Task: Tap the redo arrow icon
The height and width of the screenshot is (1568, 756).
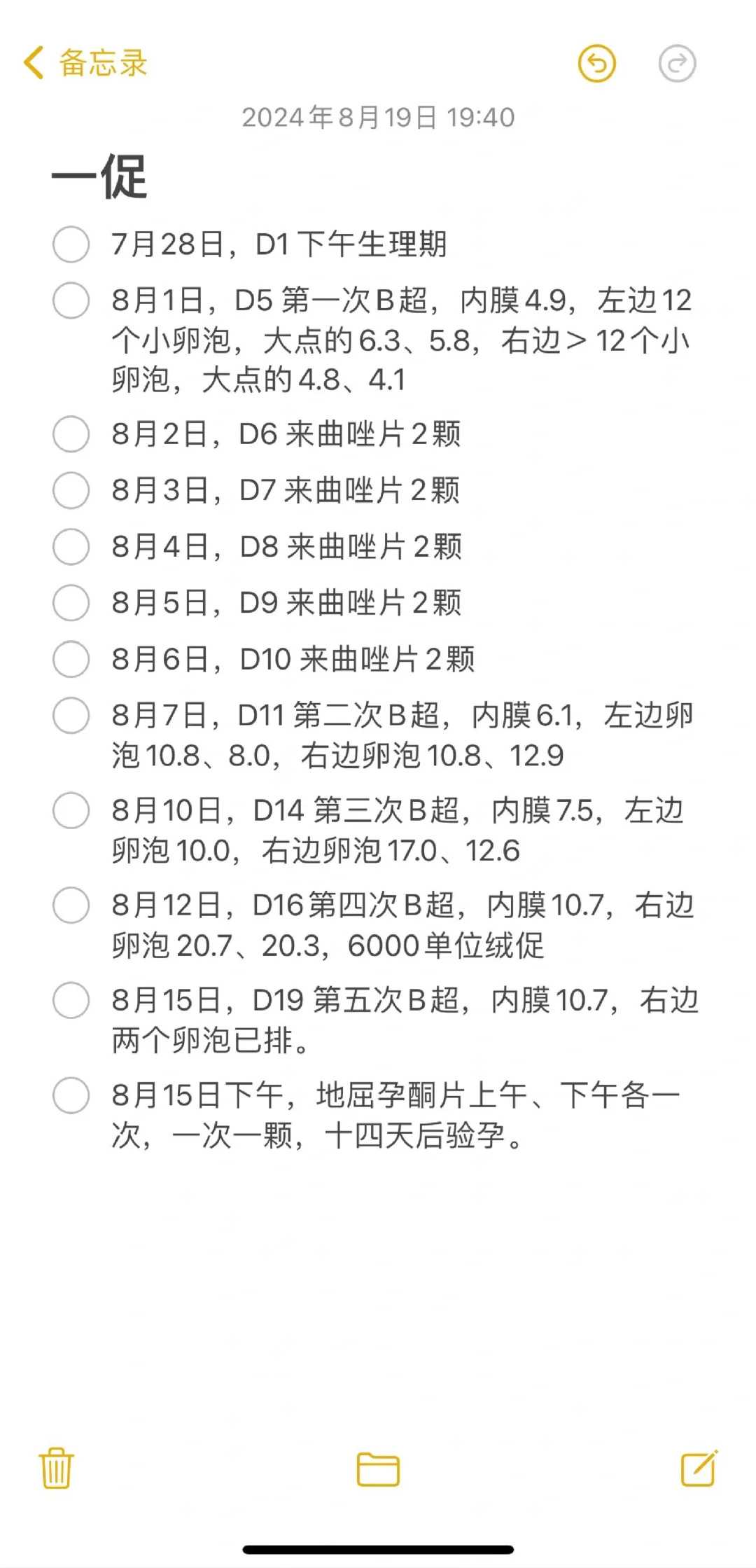Action: tap(676, 62)
